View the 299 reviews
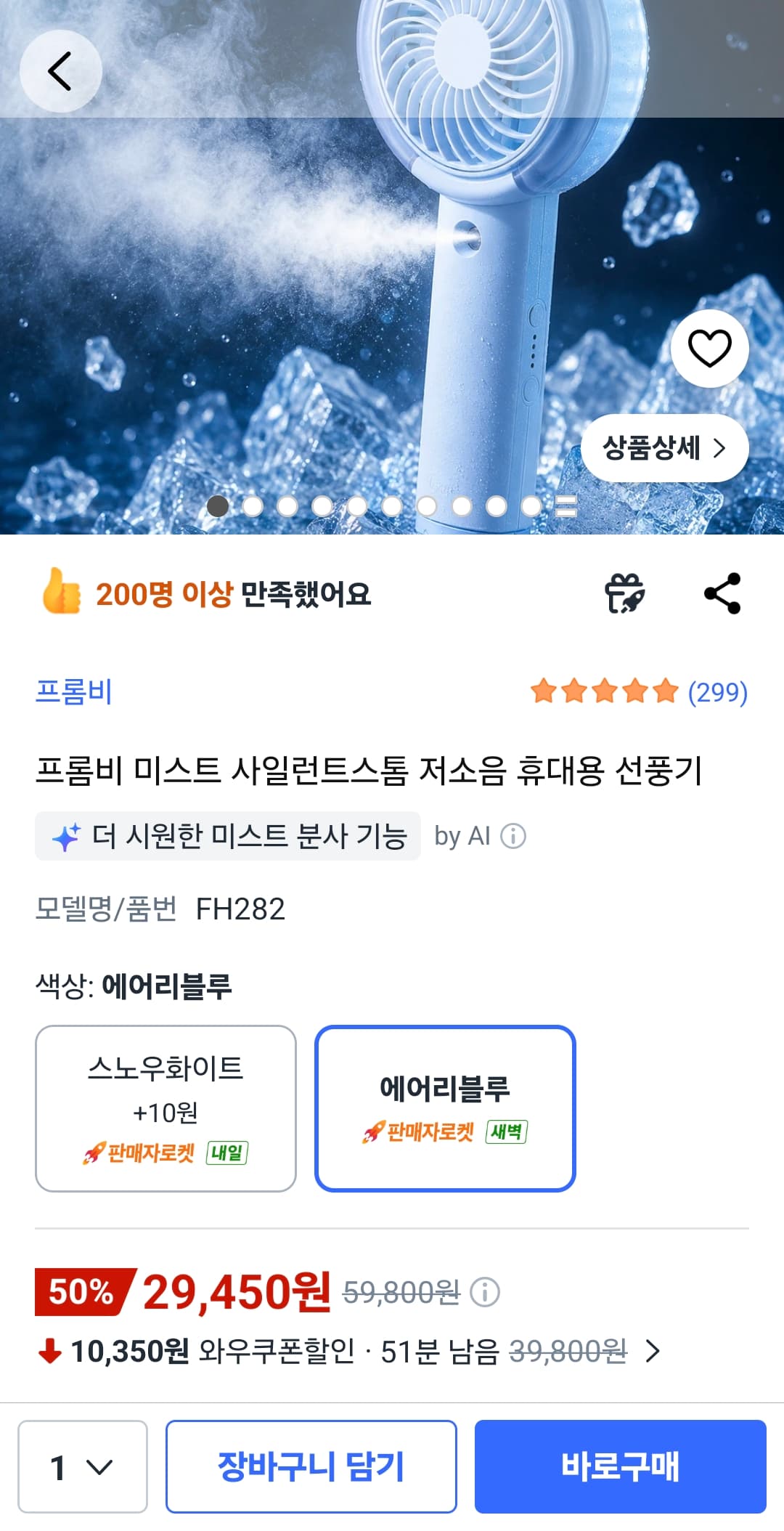 pos(639,691)
